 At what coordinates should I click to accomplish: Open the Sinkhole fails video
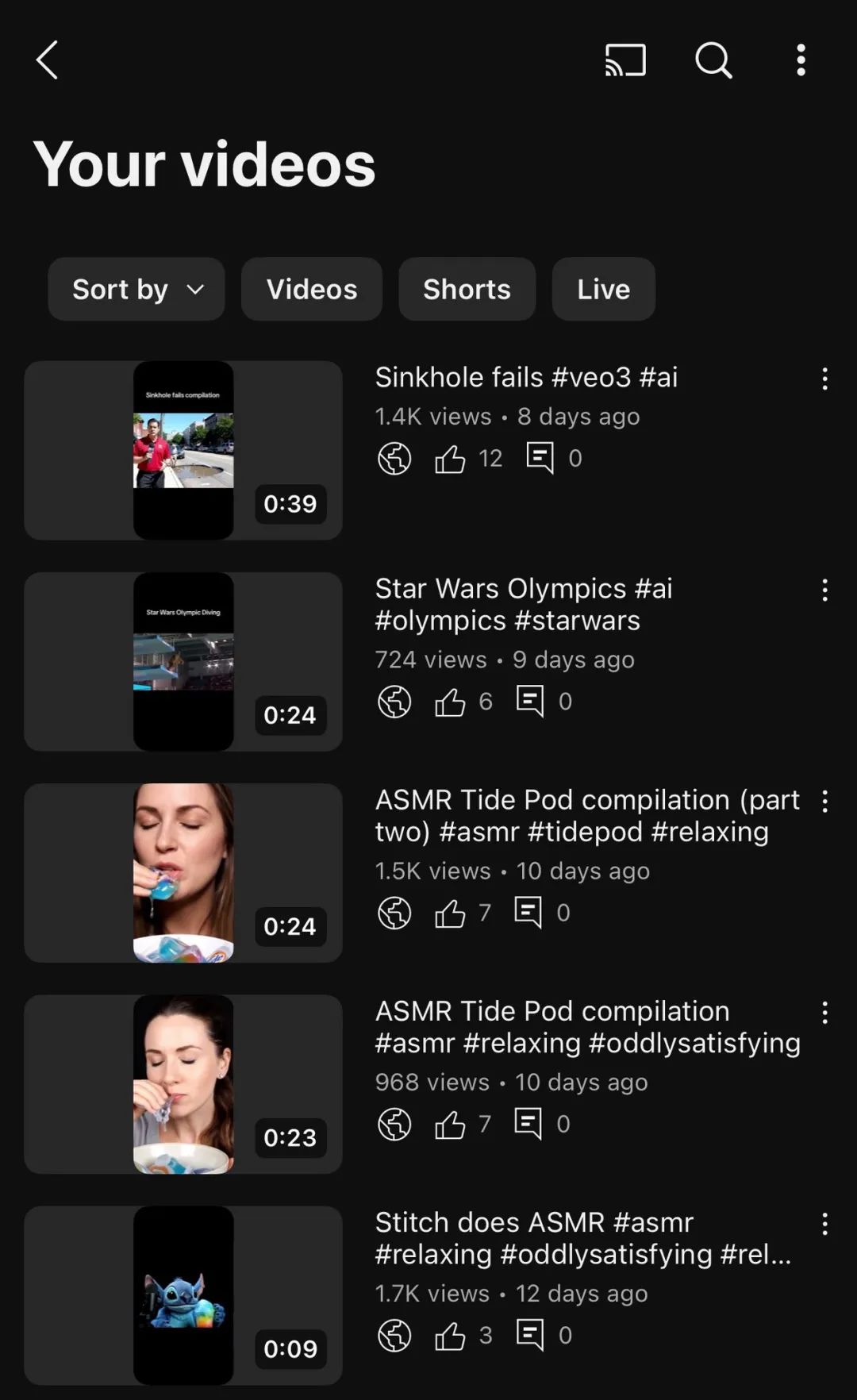tap(183, 451)
